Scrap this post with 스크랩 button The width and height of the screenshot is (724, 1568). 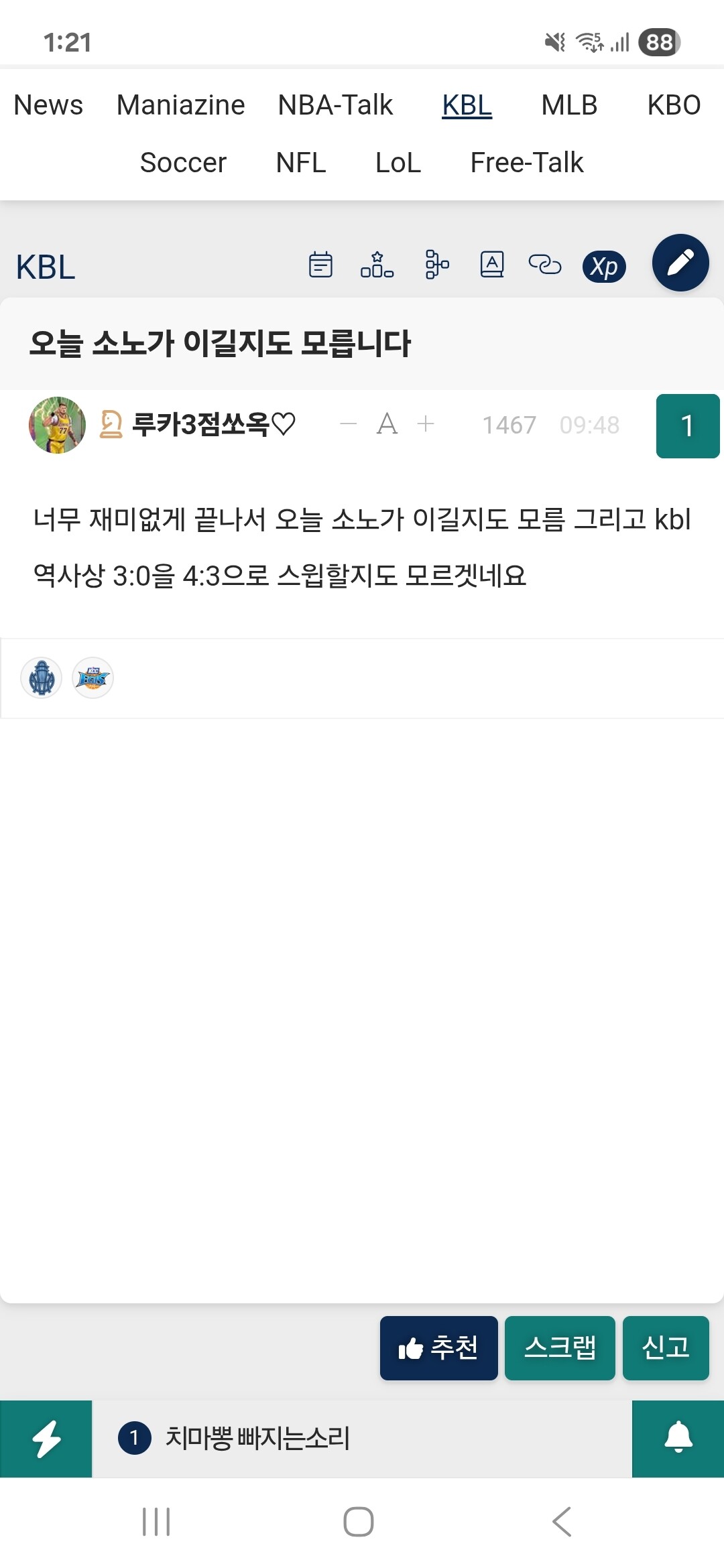pos(560,1348)
